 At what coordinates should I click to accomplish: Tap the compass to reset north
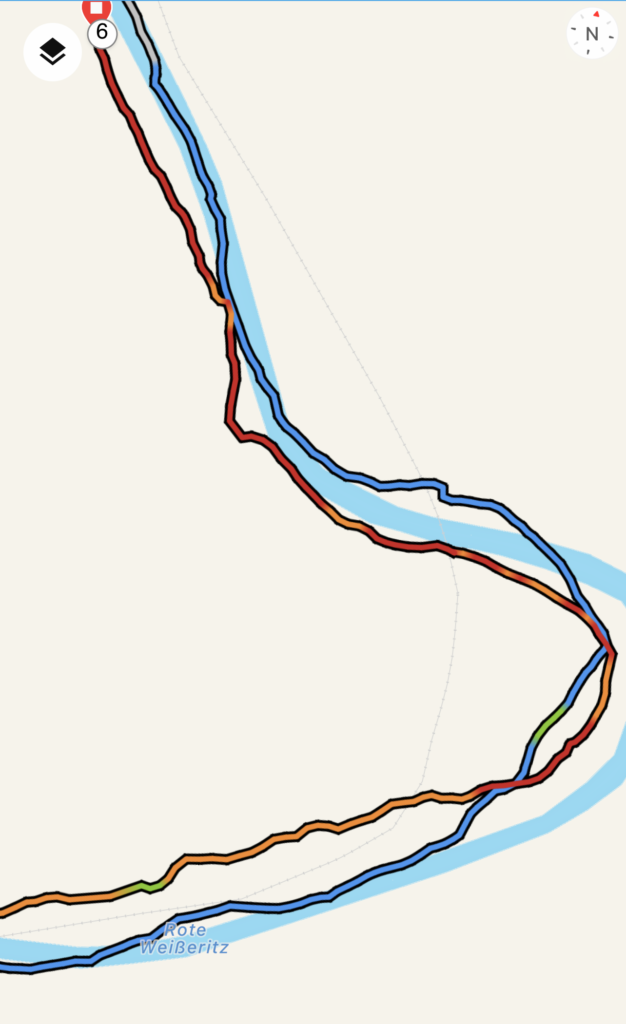pos(592,34)
